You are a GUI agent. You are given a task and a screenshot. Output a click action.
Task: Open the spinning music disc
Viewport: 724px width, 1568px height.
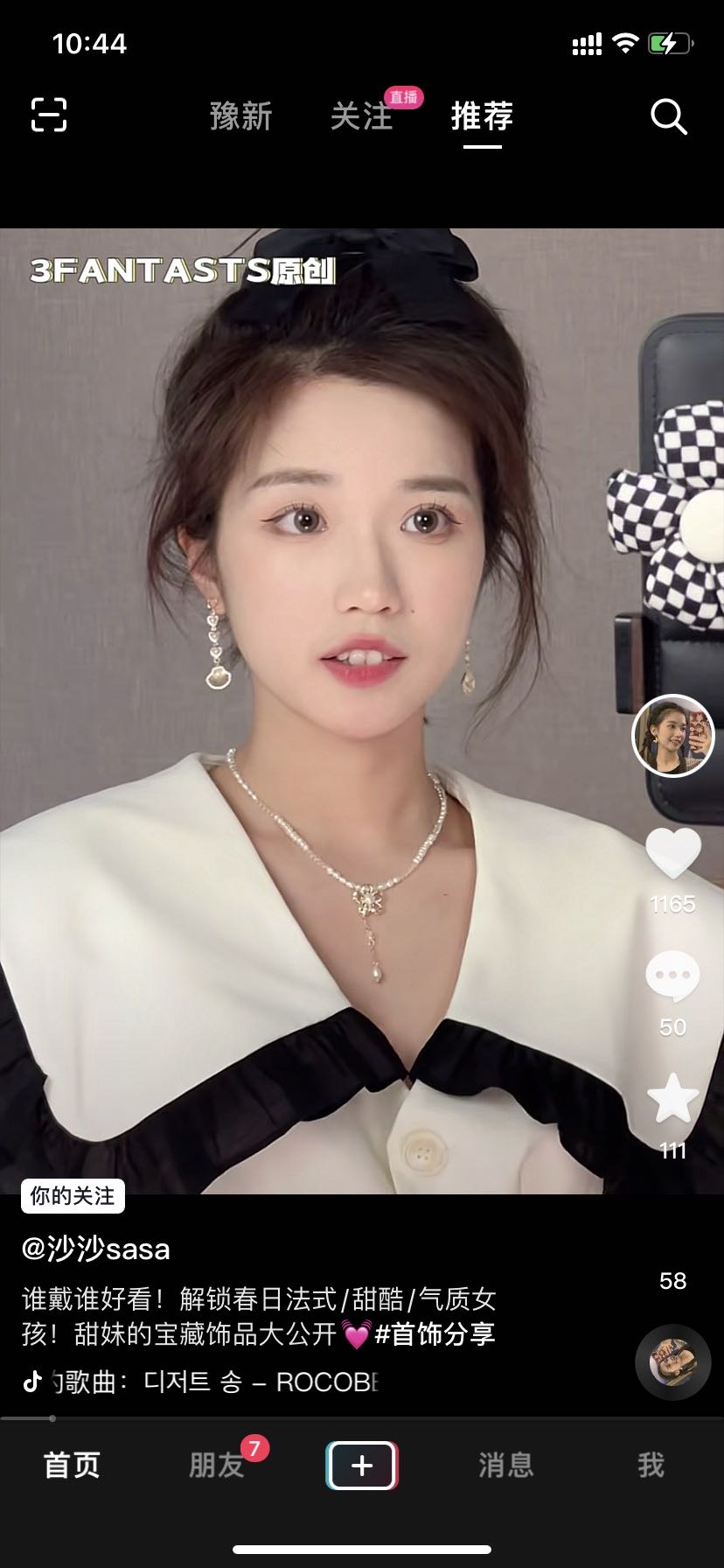[x=672, y=1362]
